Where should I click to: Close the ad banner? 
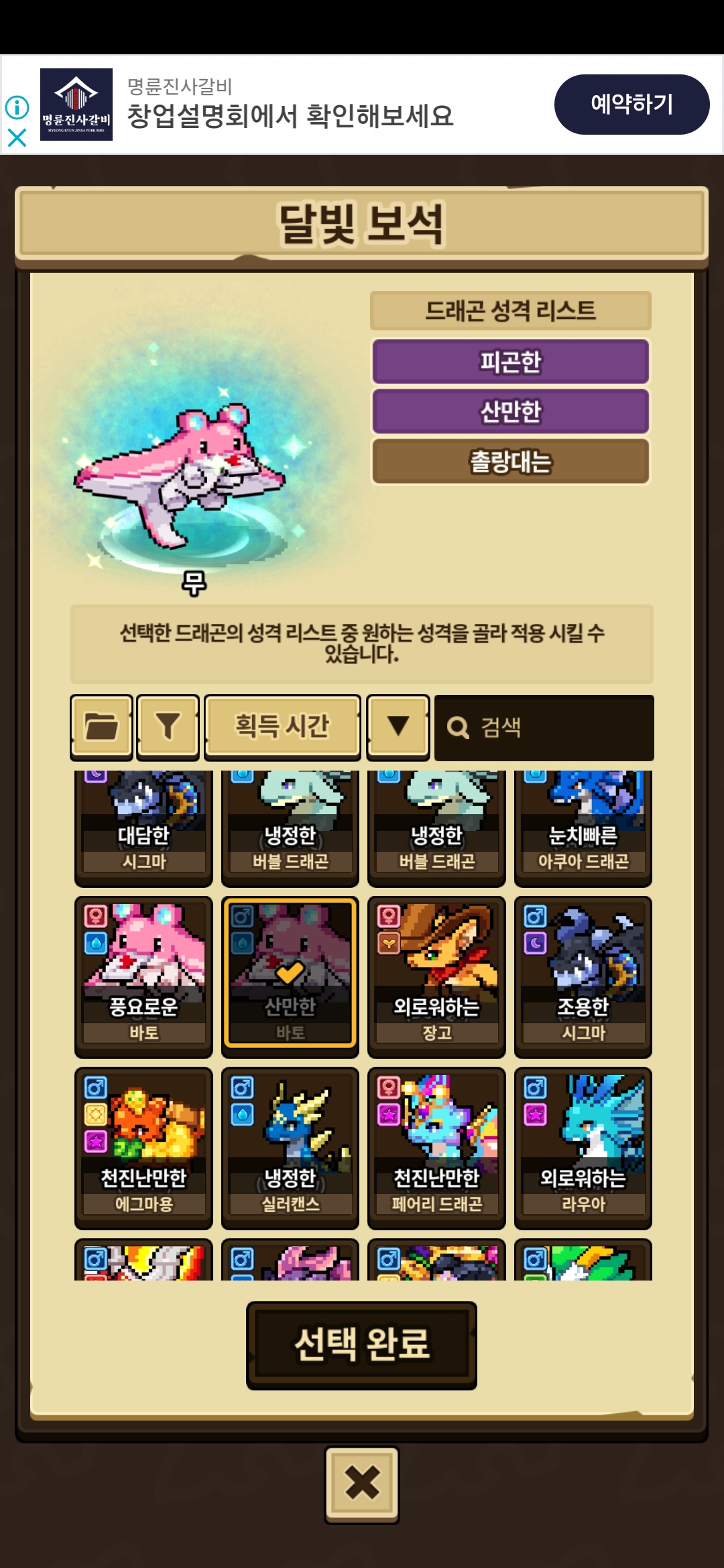[x=17, y=137]
